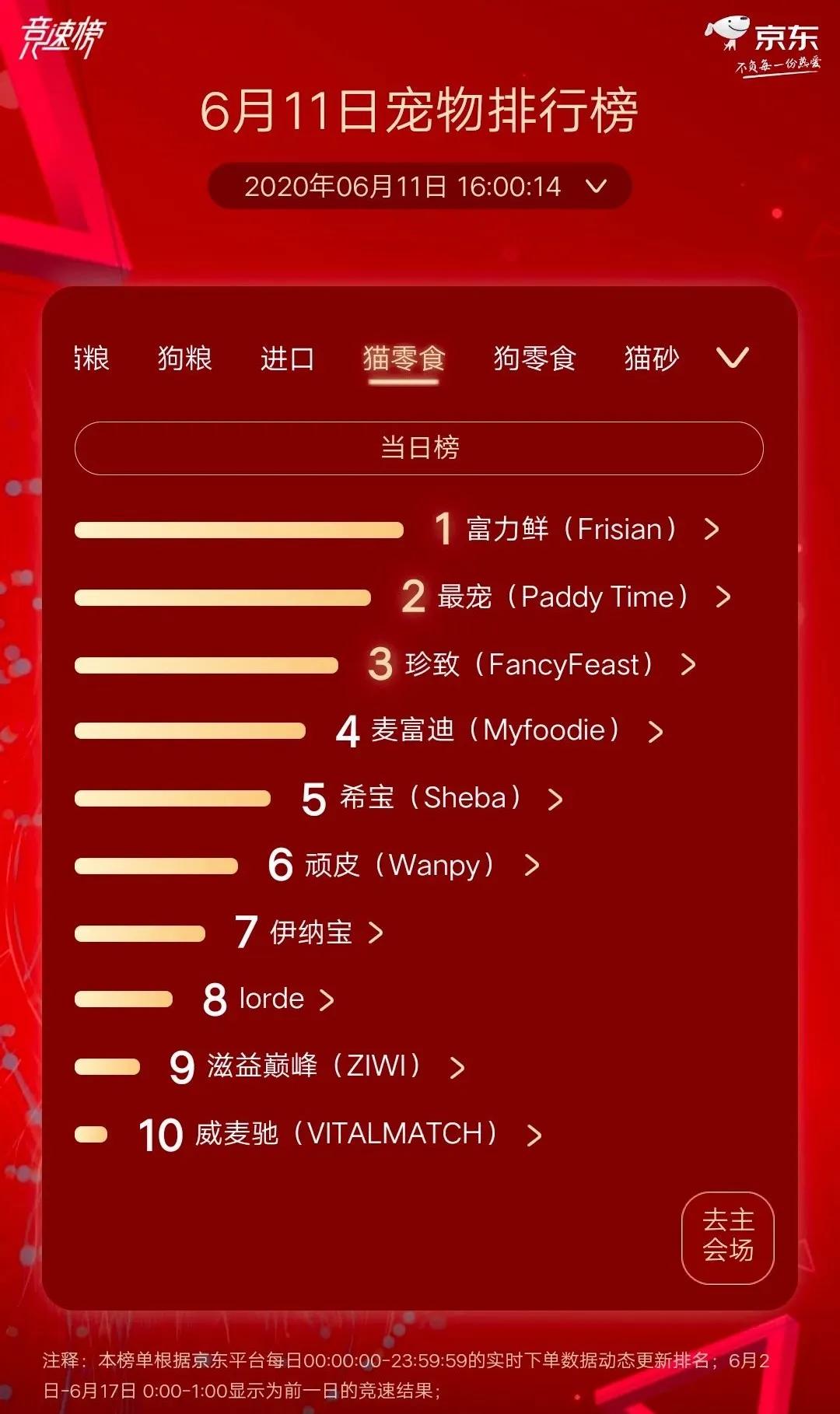Click the sales bar for 顽皮（Wanpy）
The height and width of the screenshot is (1414, 840).
click(x=156, y=865)
